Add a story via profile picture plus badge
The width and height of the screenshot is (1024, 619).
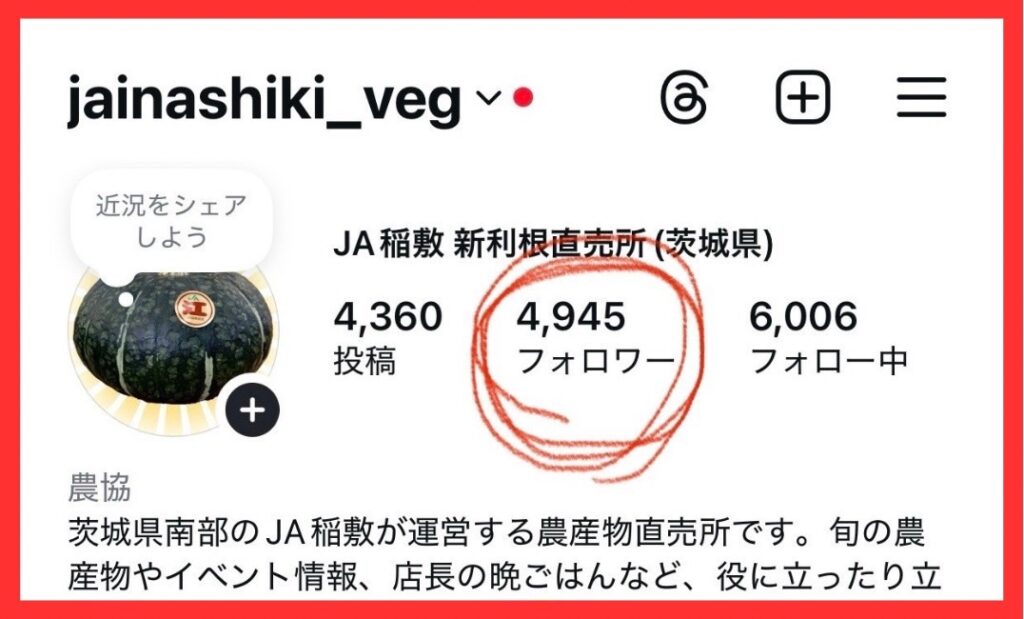pyautogui.click(x=253, y=411)
